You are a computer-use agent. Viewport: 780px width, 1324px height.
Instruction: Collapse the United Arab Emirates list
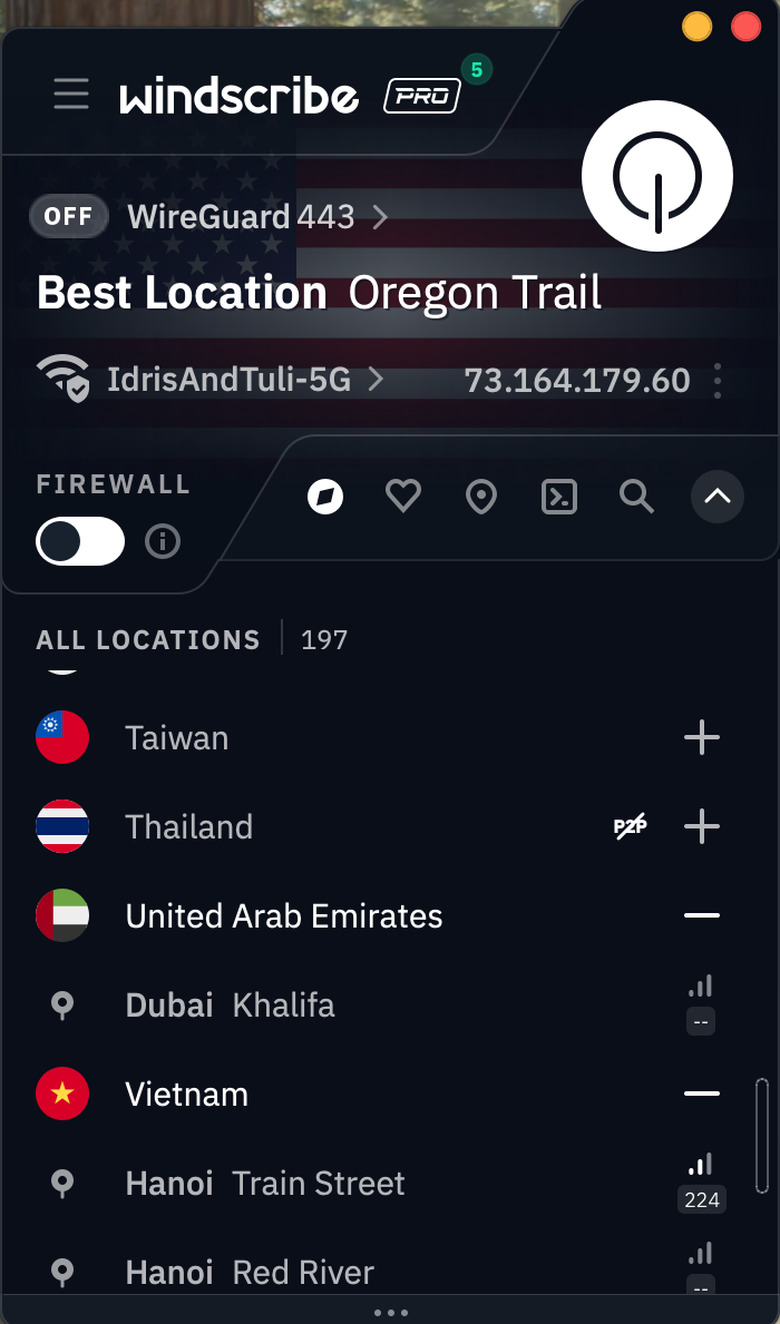click(x=701, y=915)
